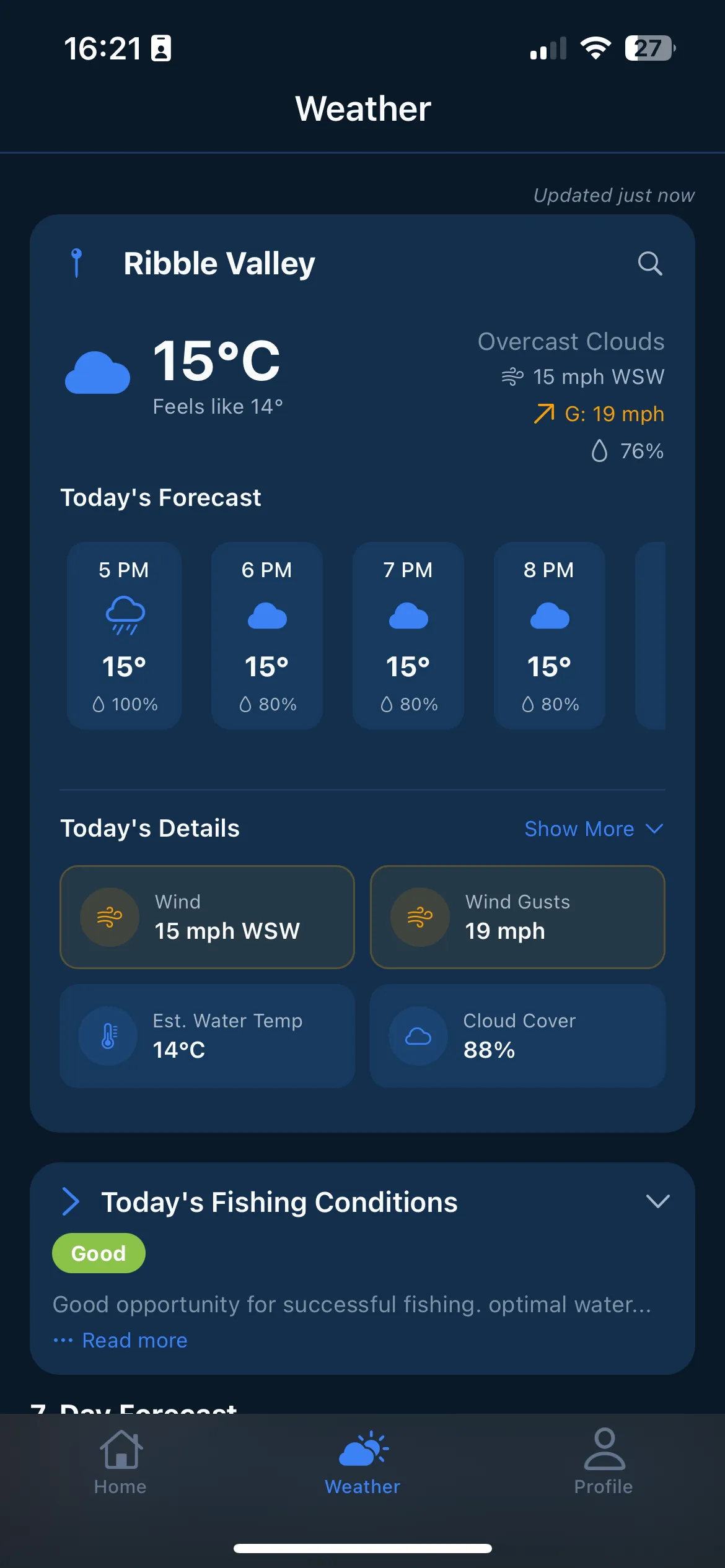
Task: Go to the Profile tab
Action: point(604,1463)
